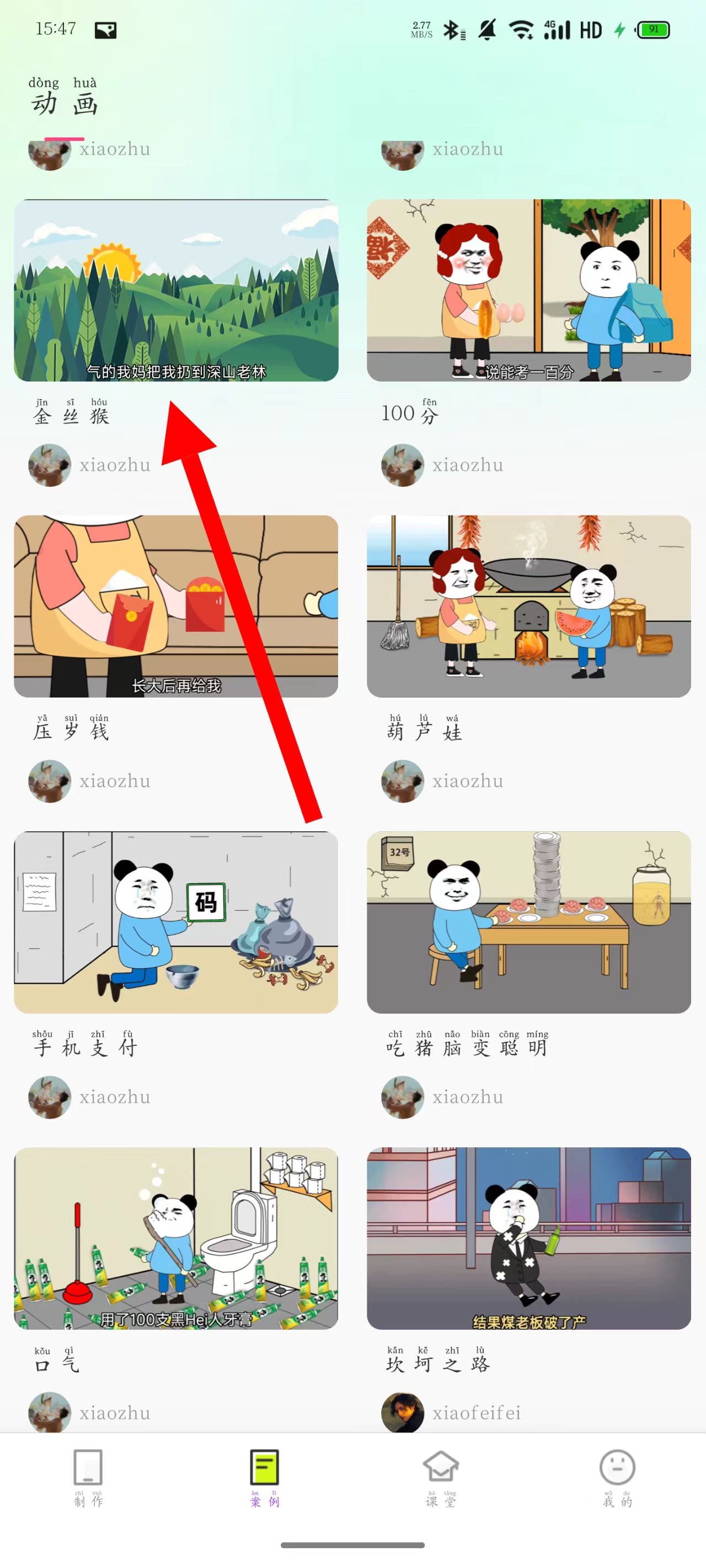Open the 坎坷之路 animation card
Image resolution: width=706 pixels, height=1568 pixels.
click(x=528, y=1238)
